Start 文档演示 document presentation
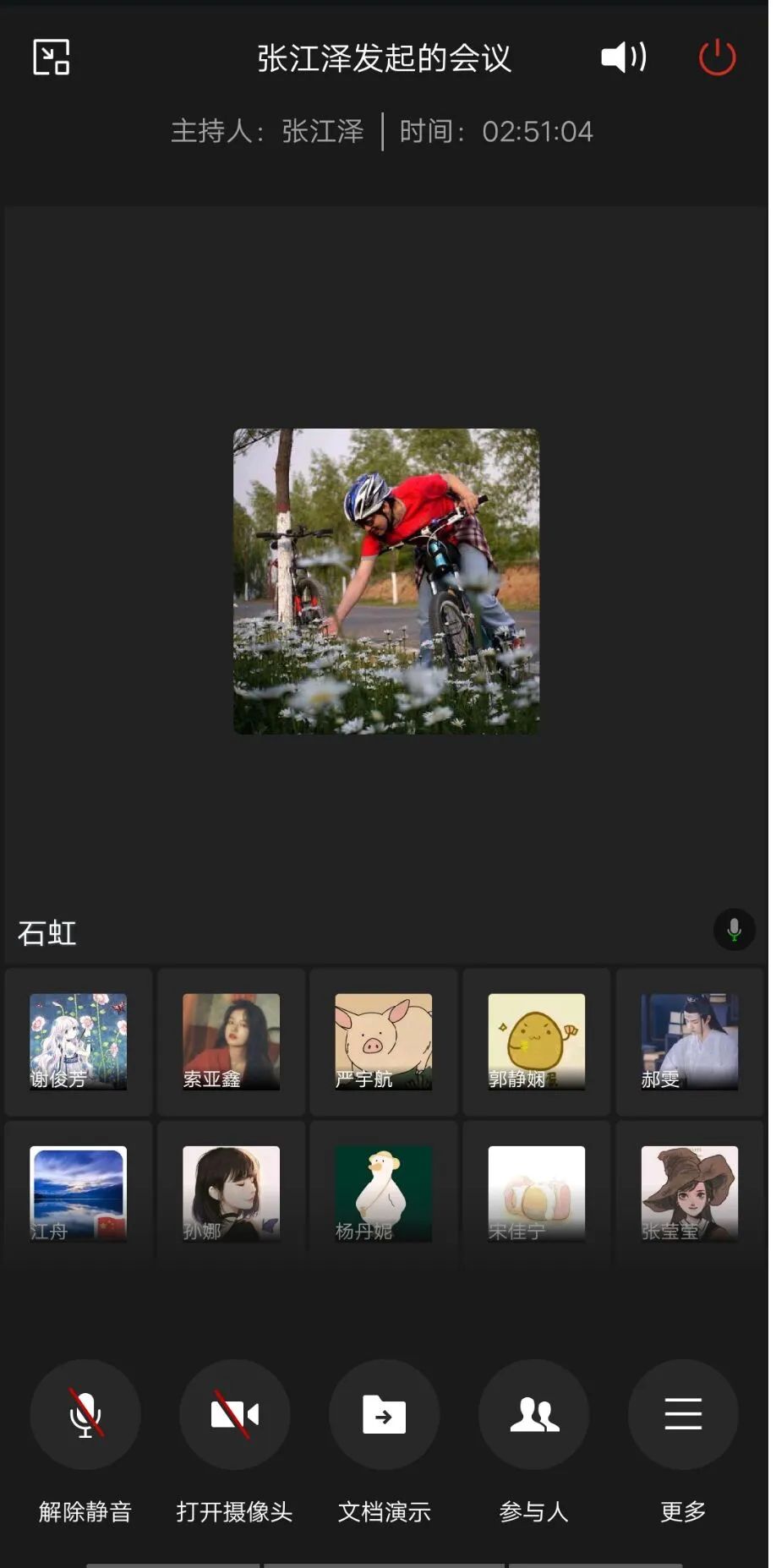 point(384,1413)
